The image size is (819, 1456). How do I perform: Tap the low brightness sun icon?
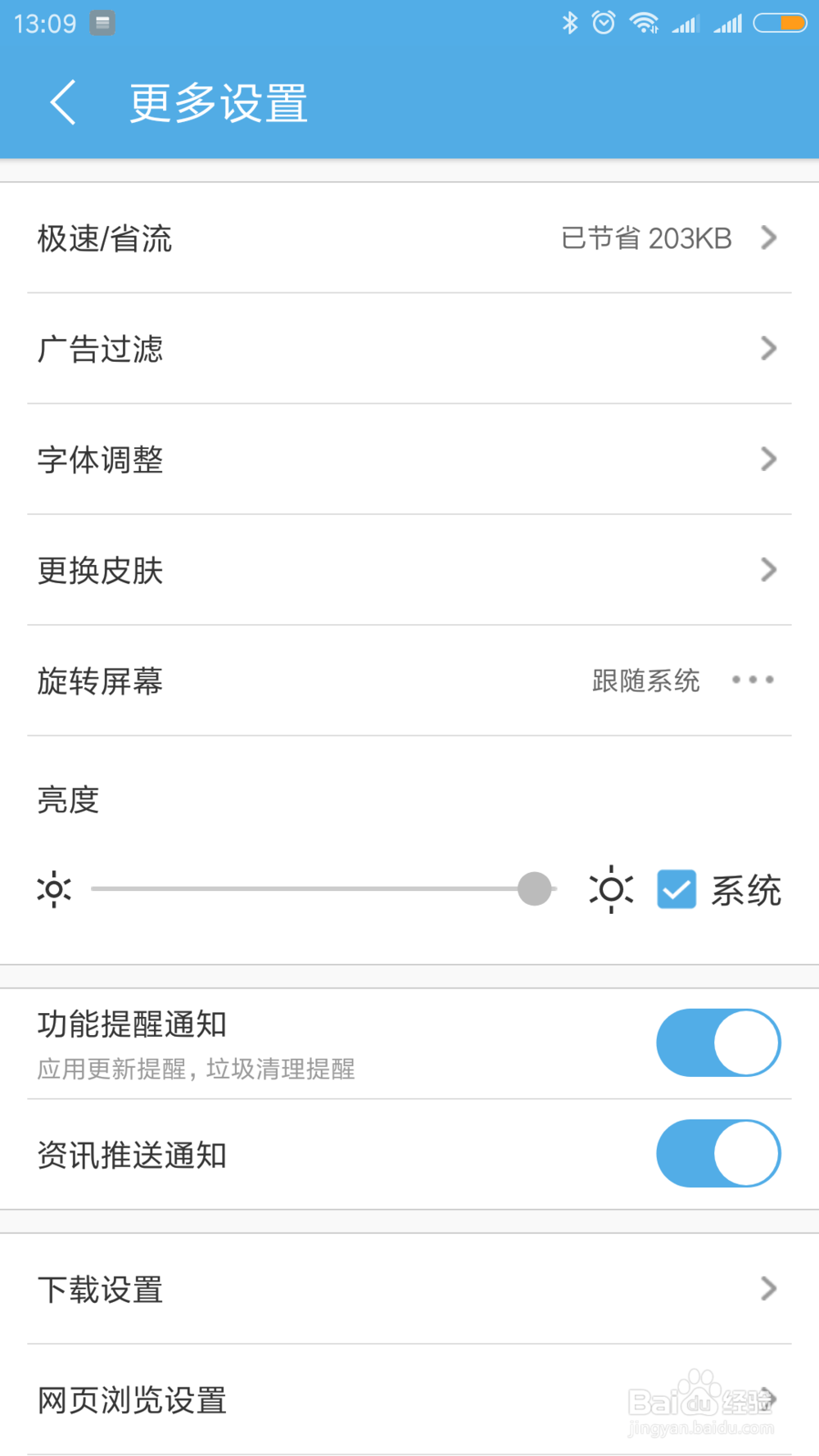tap(54, 889)
